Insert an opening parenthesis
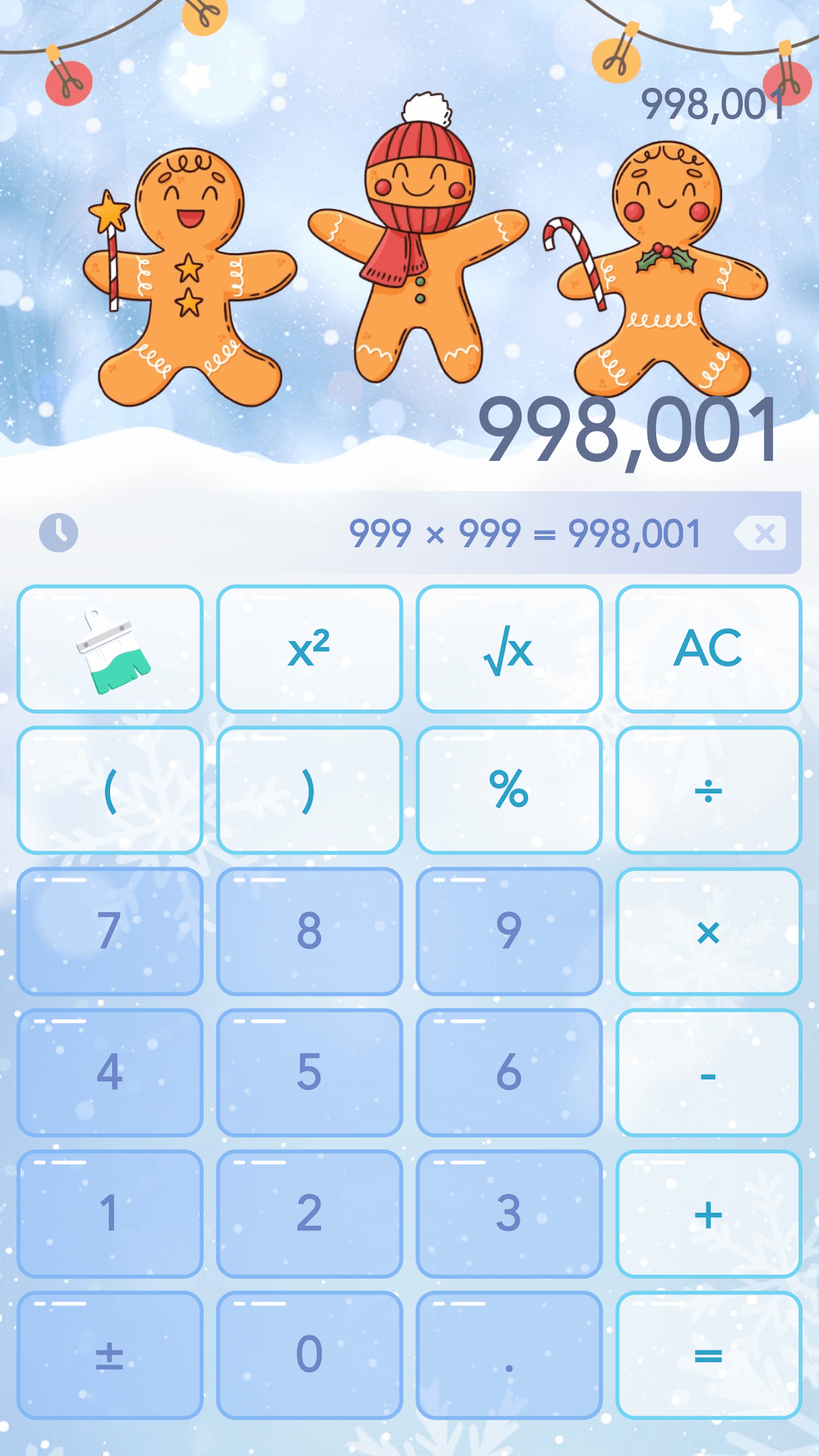Viewport: 819px width, 1456px height. click(x=110, y=790)
